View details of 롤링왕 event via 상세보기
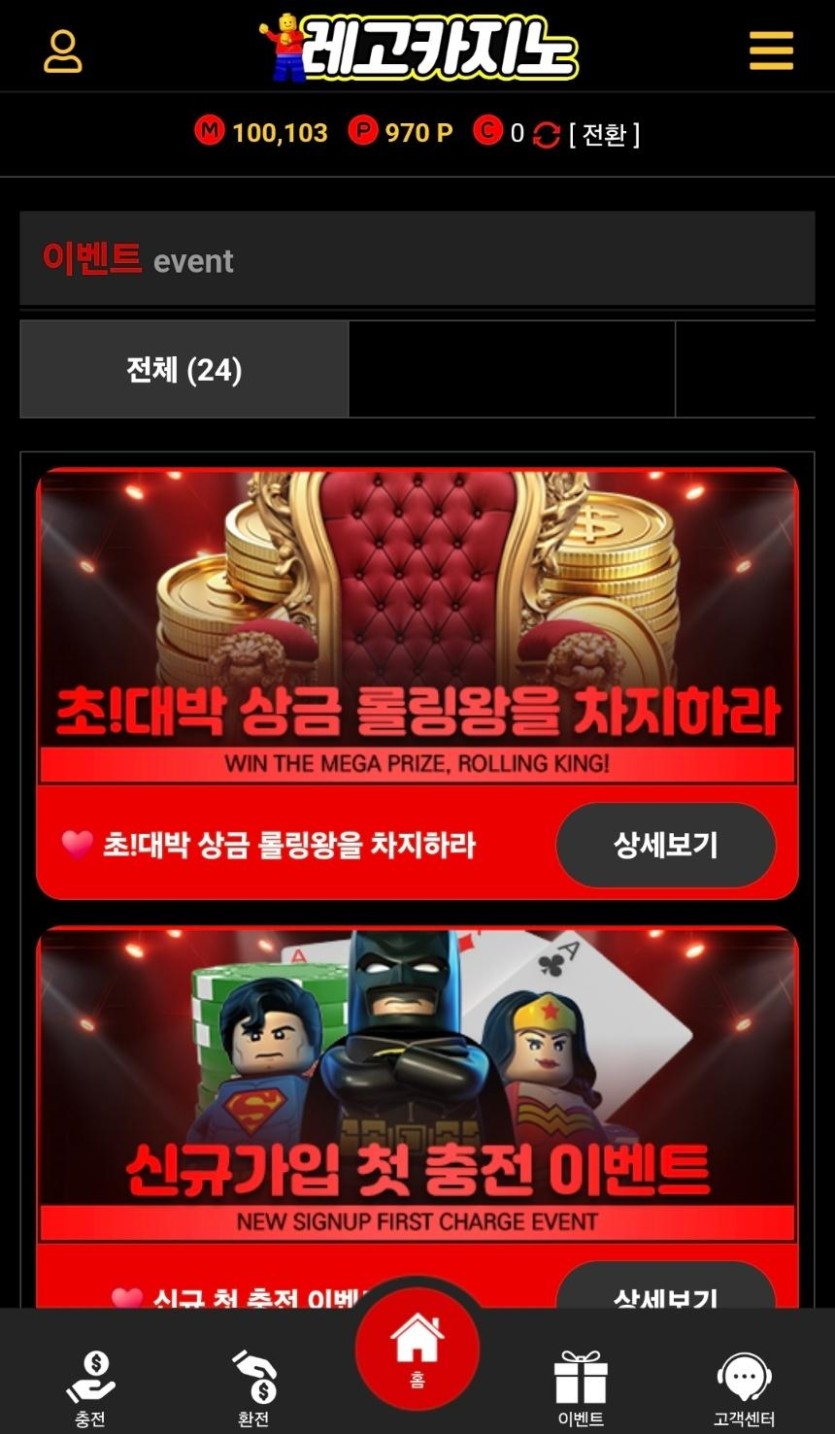The image size is (835, 1434). pyautogui.click(x=665, y=846)
